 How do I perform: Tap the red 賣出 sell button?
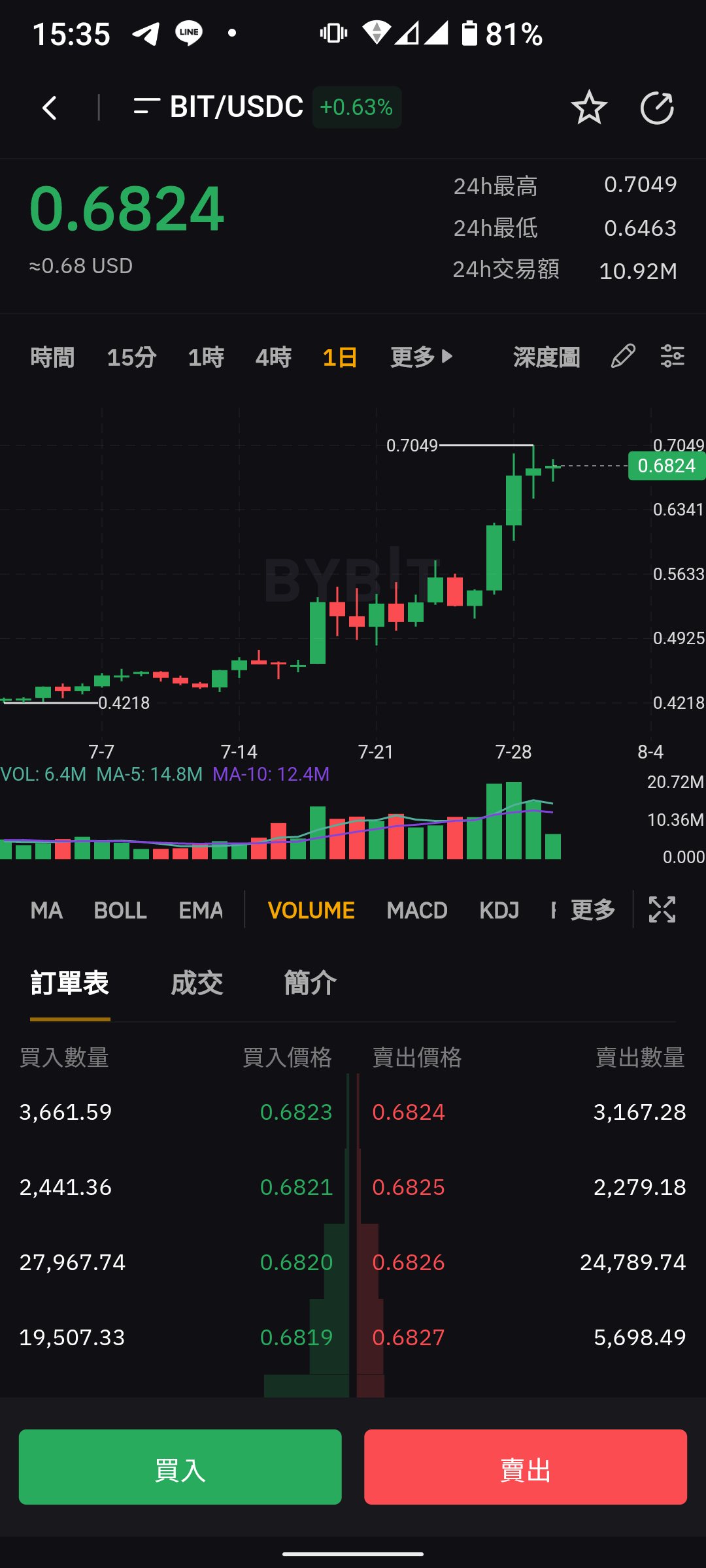tap(526, 1467)
